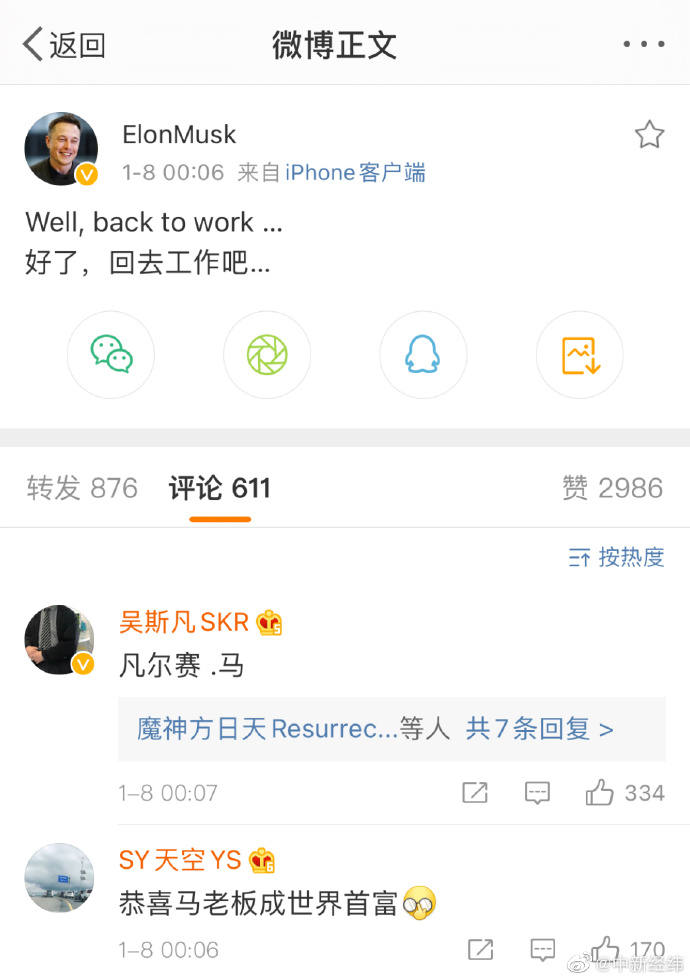Switch to the 转发 876 tab
The image size is (690, 980).
tap(82, 488)
